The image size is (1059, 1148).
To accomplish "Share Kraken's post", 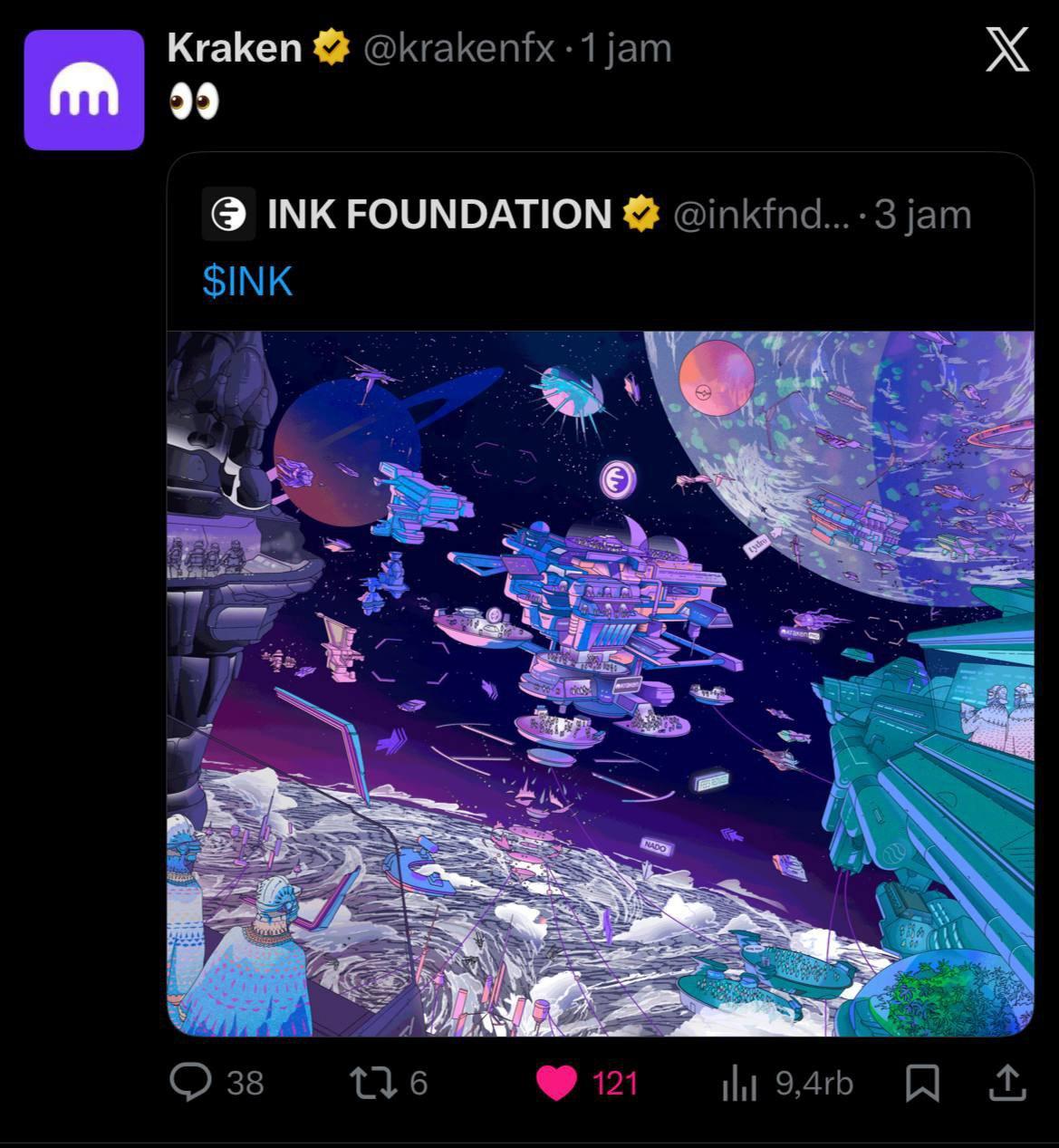I will click(1006, 1083).
